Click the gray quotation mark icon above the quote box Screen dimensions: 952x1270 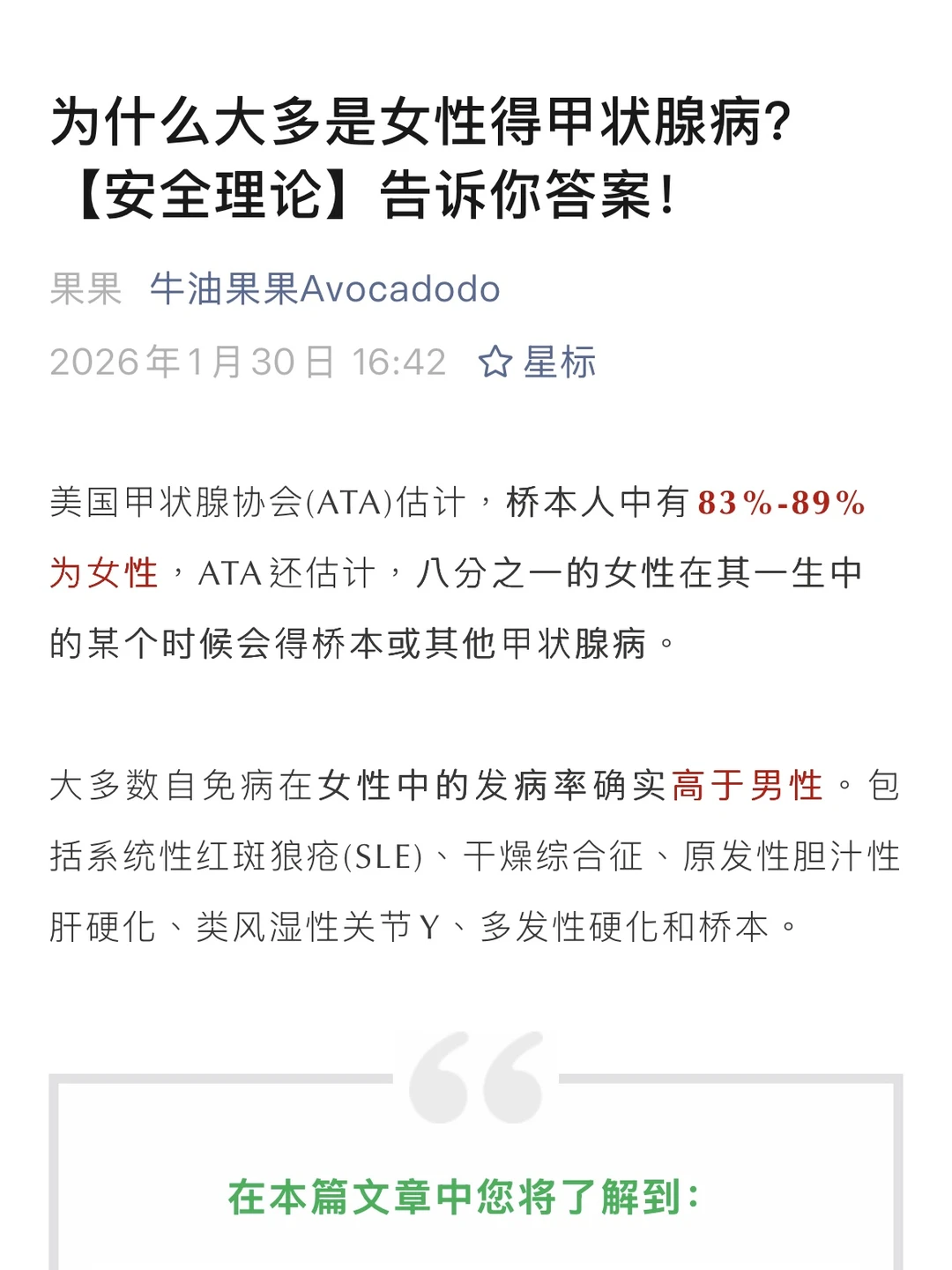pos(476,1076)
